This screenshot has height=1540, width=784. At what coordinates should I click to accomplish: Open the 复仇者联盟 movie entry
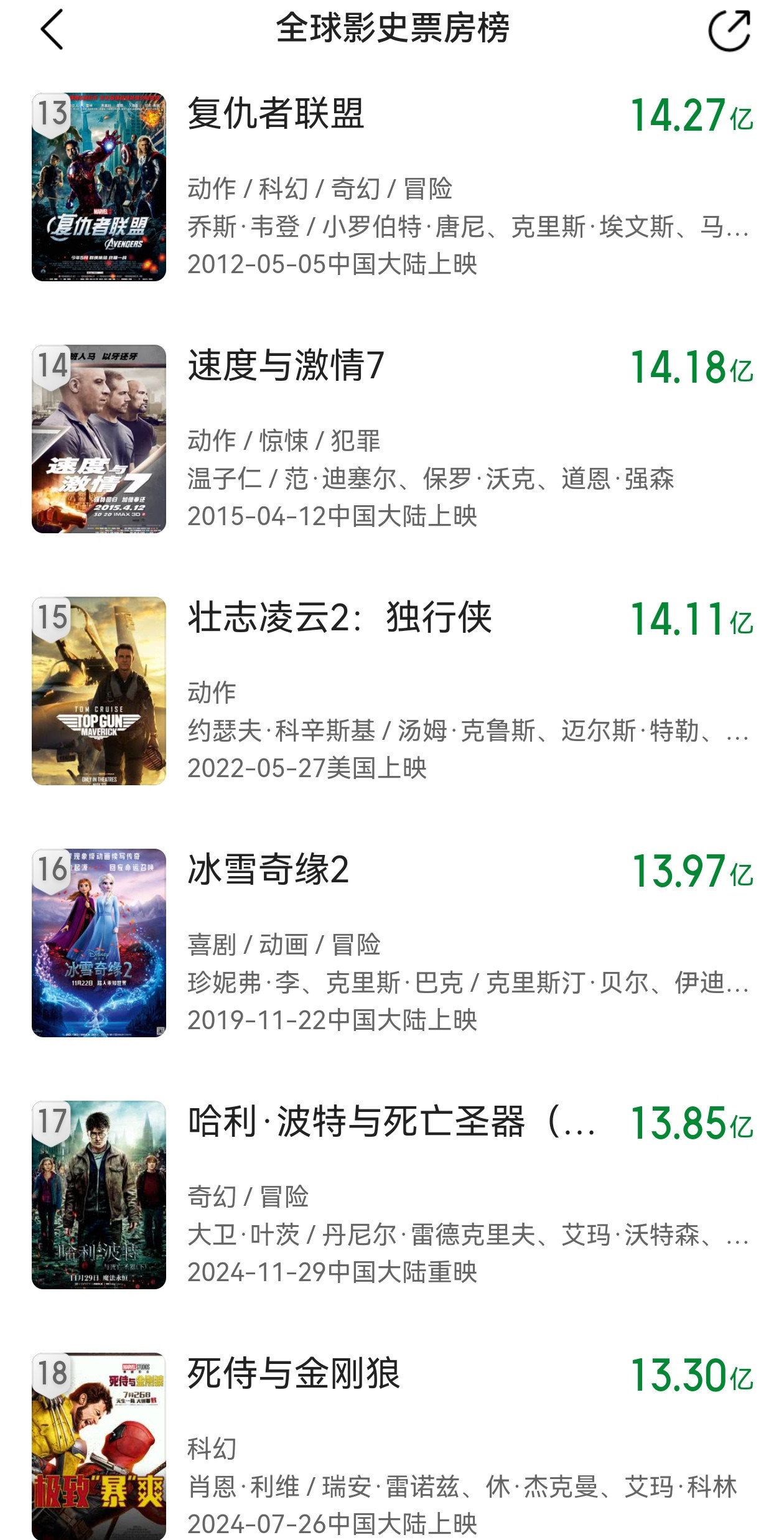click(276, 114)
